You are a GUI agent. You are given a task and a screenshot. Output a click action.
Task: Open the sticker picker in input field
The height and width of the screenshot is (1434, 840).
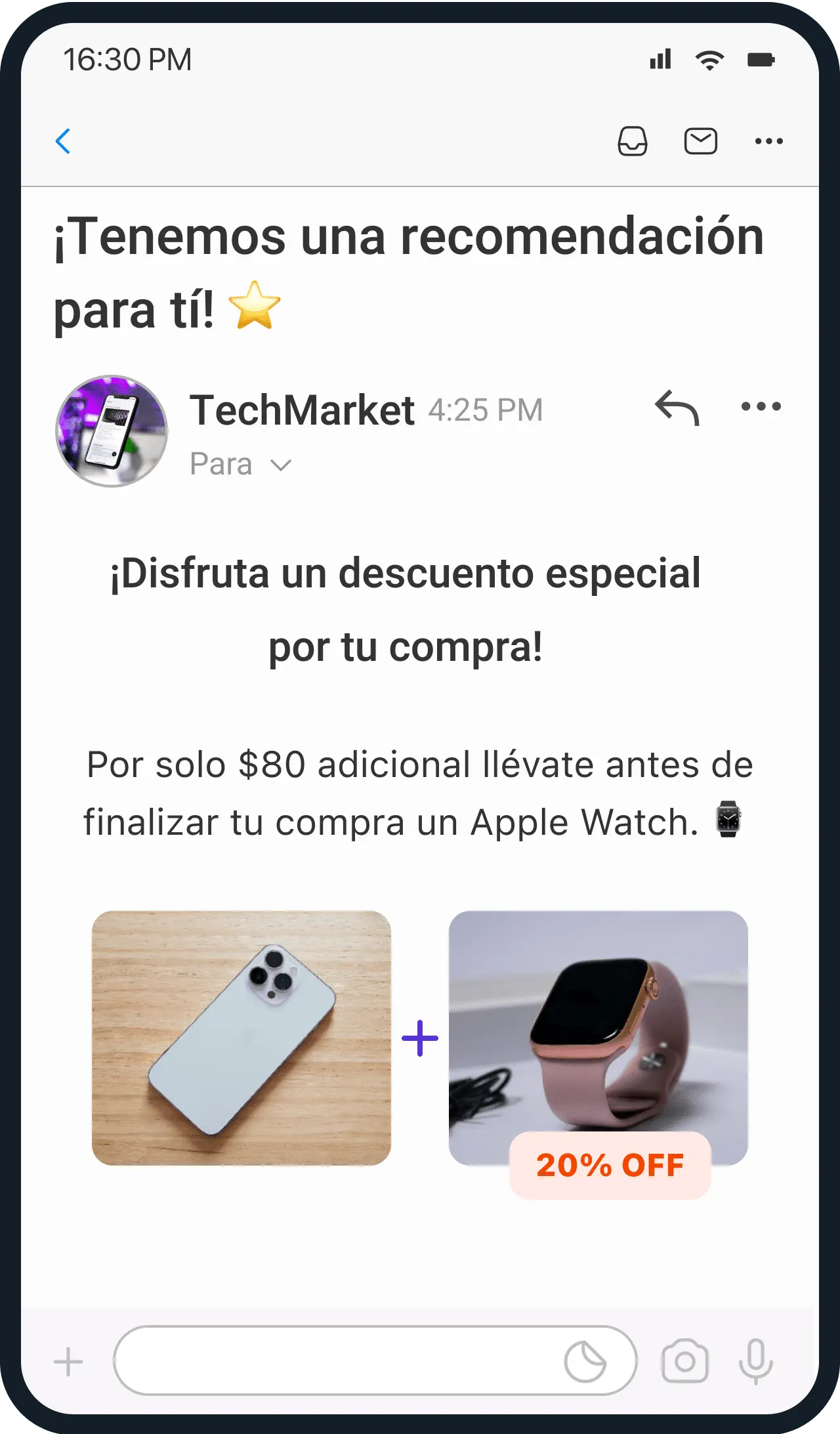(x=585, y=1362)
